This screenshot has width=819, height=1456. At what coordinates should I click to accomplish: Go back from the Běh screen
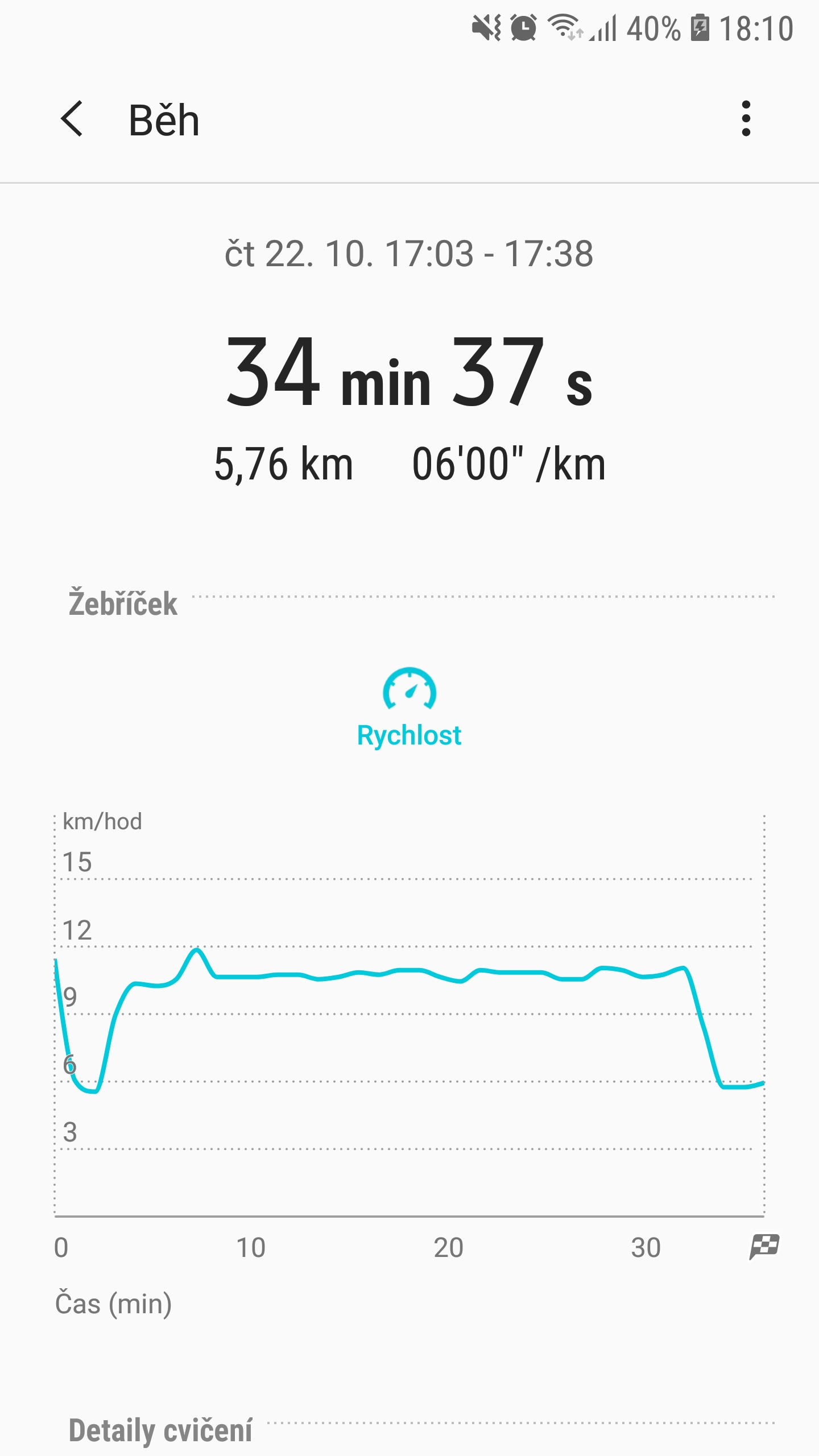pos(72,119)
